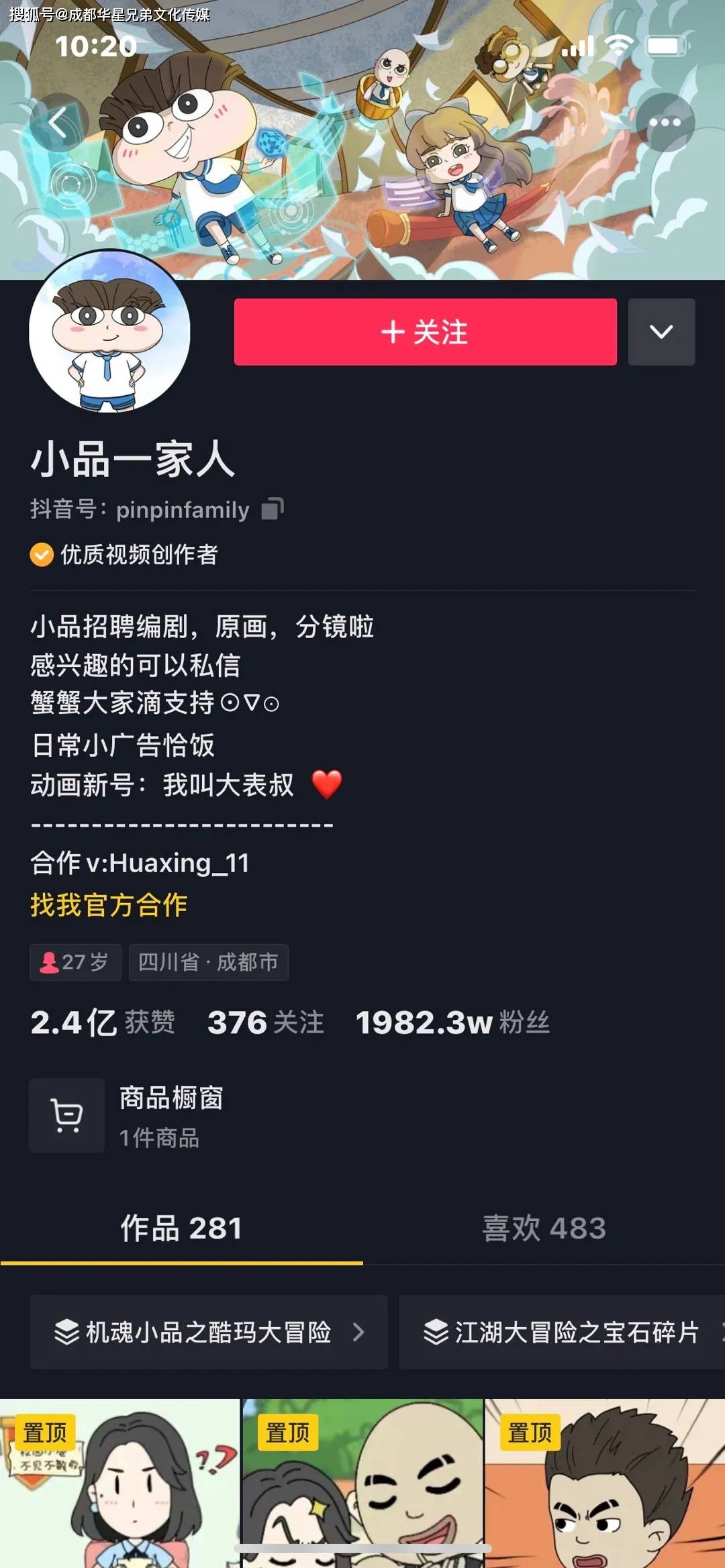Screen dimensions: 725x1568
Task: Switch to the 喜欢 483 tab
Action: [x=544, y=1228]
